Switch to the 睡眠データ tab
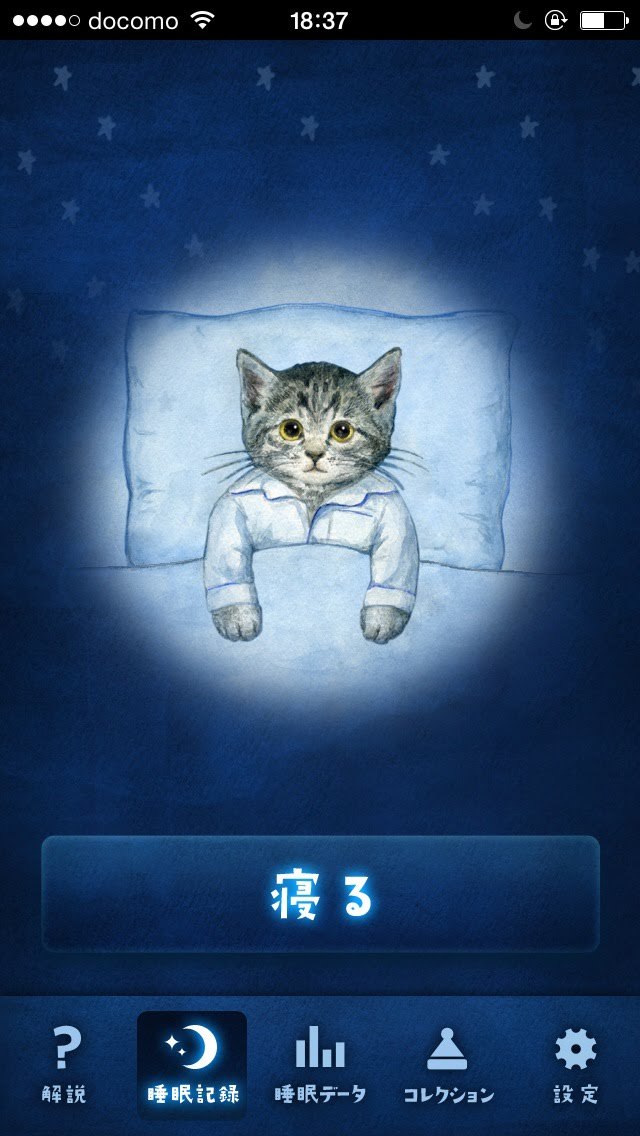640x1136 pixels. [320, 1066]
